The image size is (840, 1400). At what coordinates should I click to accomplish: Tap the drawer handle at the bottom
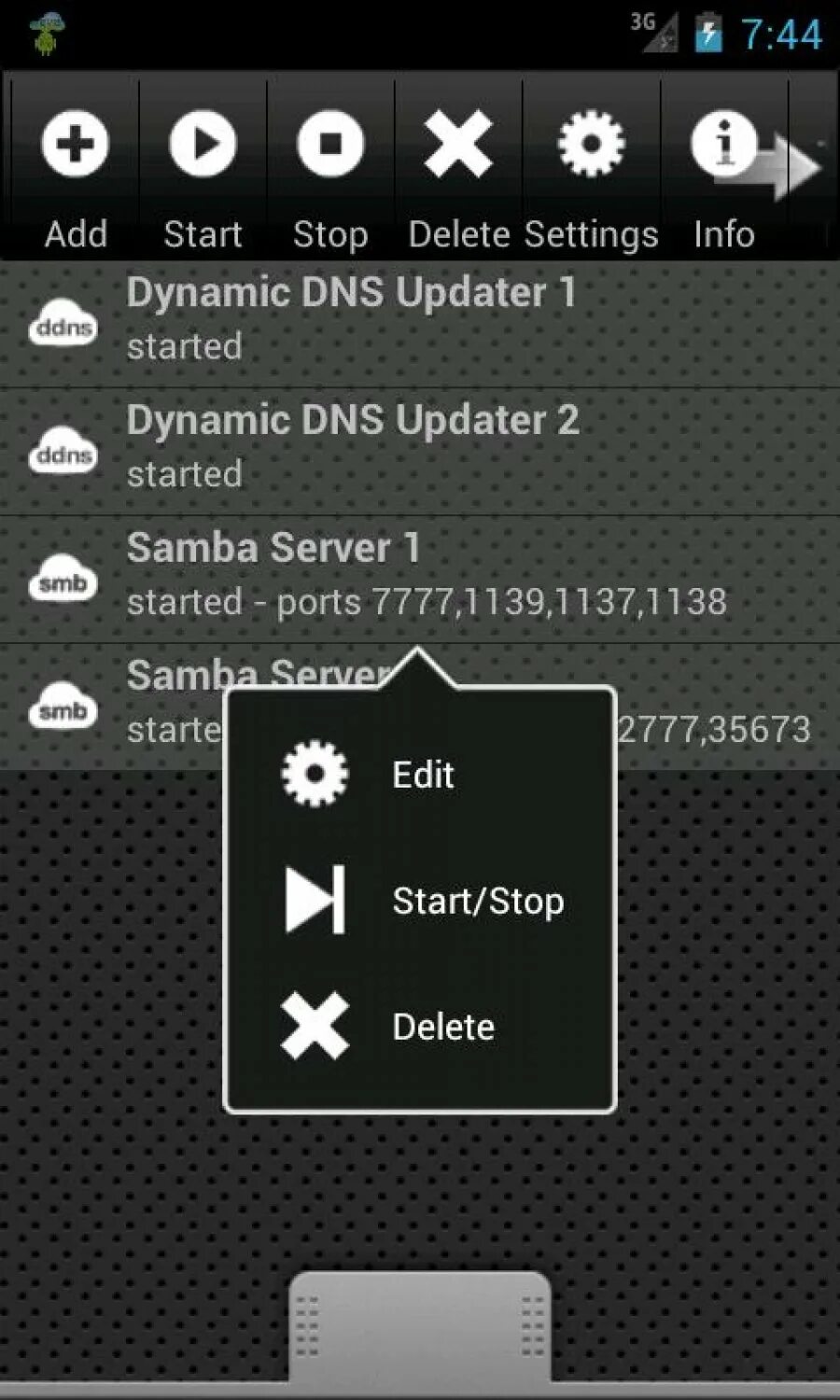pos(419,1325)
